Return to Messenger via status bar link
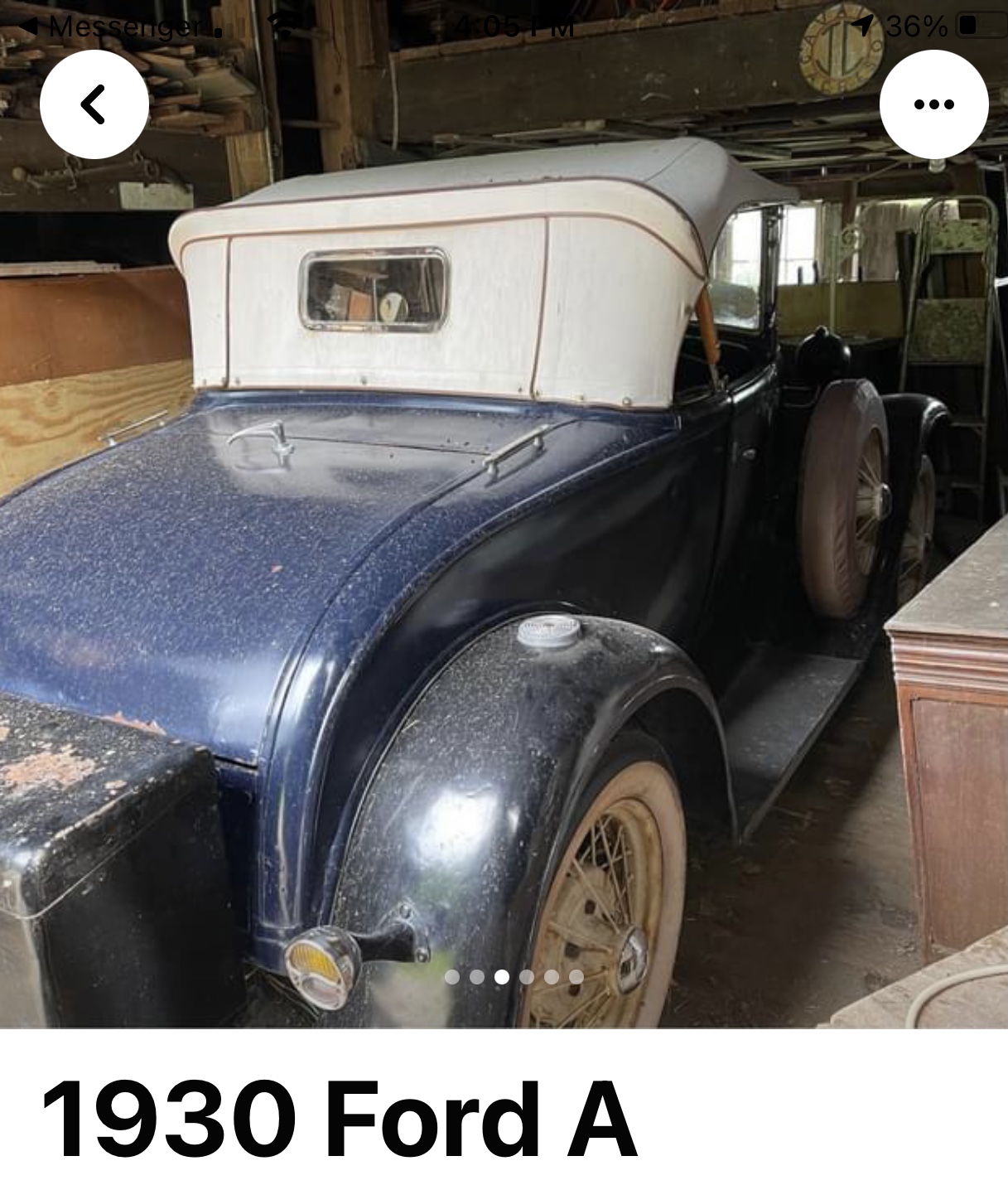 coord(116,27)
